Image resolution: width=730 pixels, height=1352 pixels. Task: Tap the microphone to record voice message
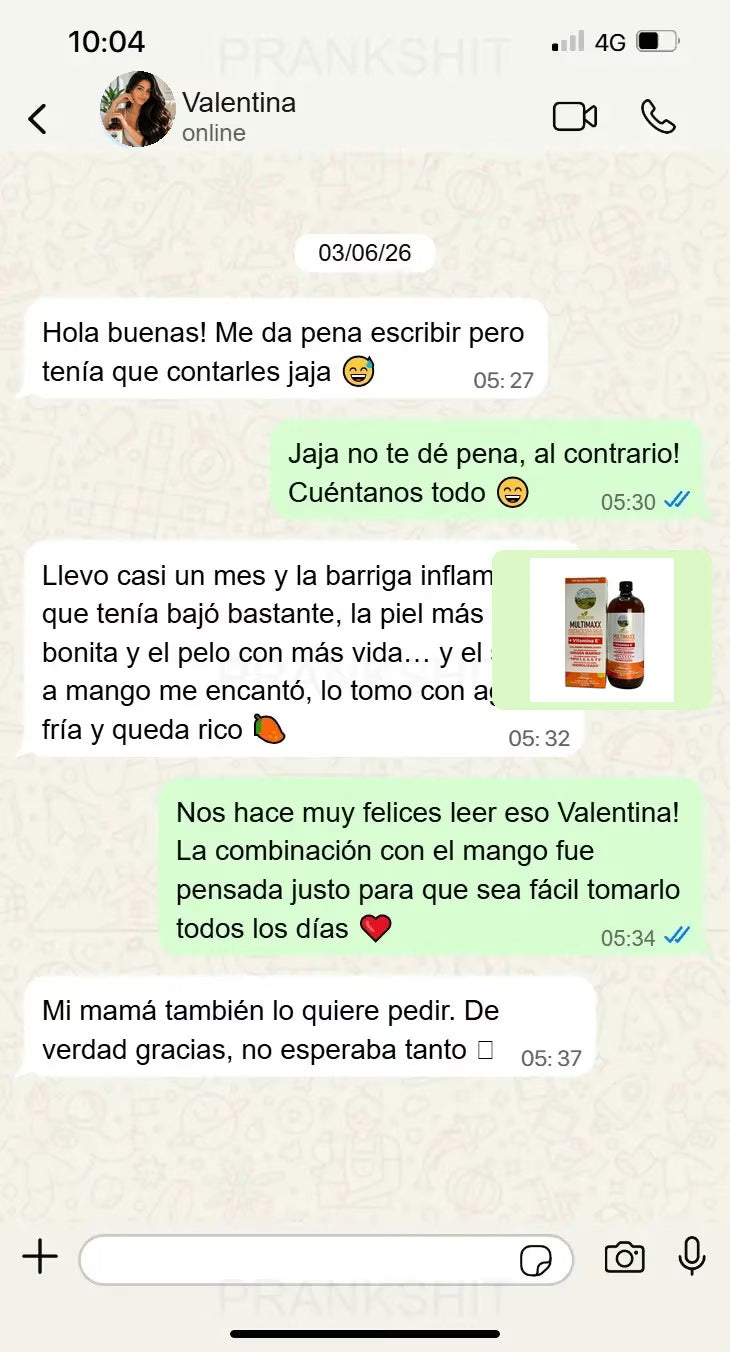[692, 1256]
